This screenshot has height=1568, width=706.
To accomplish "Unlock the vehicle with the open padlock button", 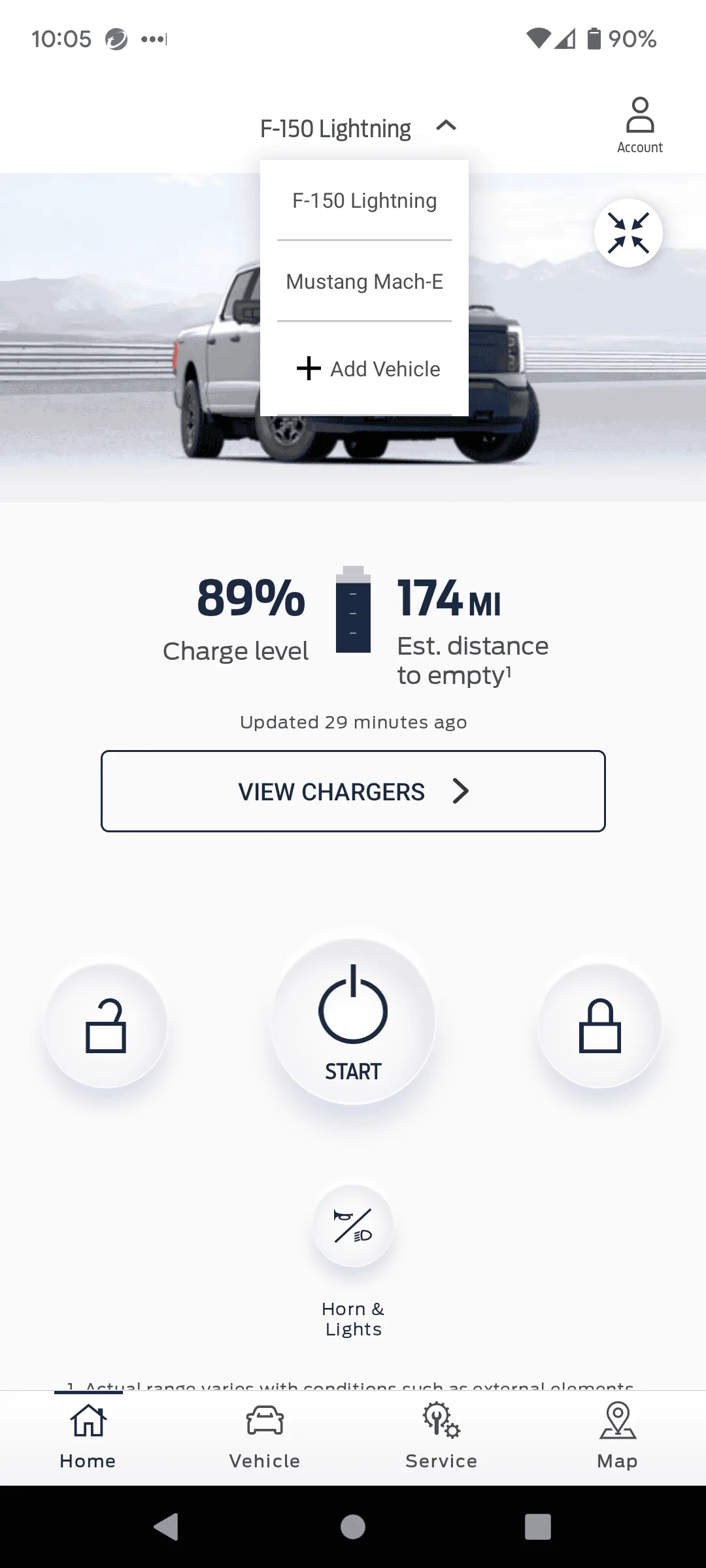I will point(106,1025).
